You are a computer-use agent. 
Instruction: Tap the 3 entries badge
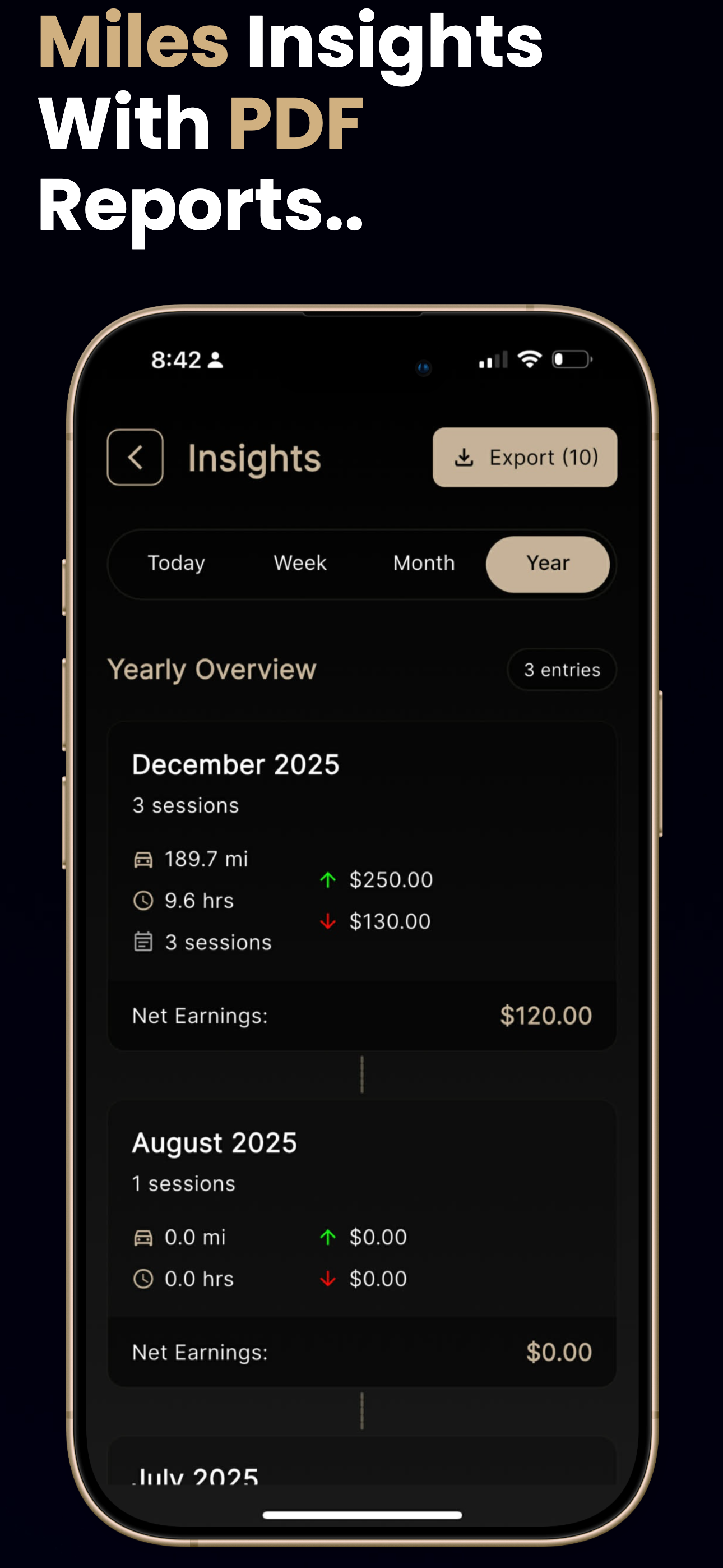coord(561,670)
